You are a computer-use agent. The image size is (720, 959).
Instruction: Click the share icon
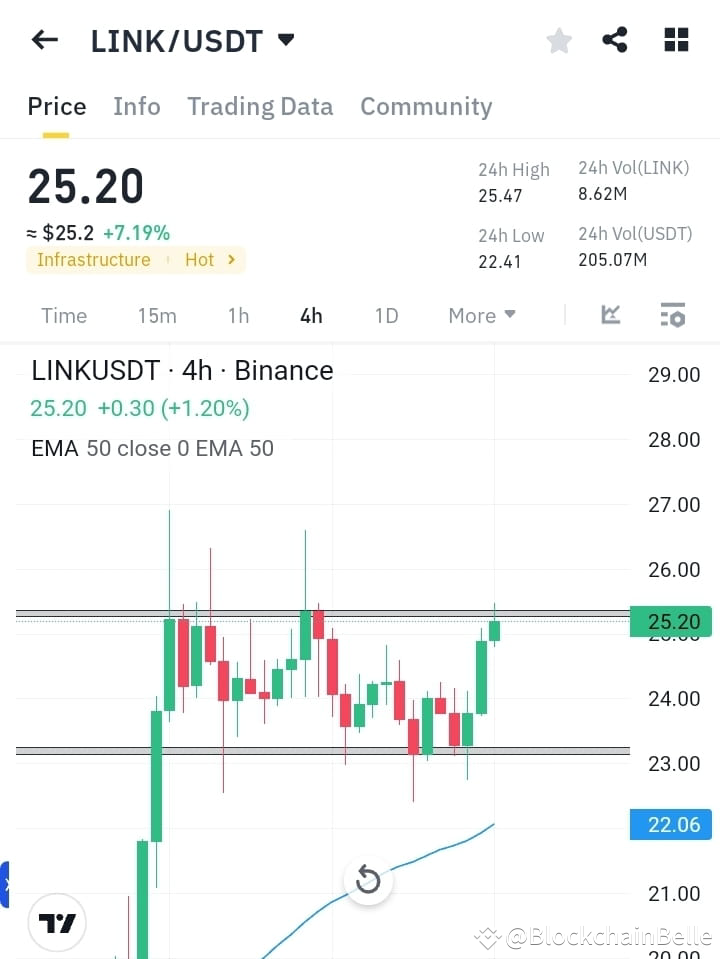tap(616, 39)
